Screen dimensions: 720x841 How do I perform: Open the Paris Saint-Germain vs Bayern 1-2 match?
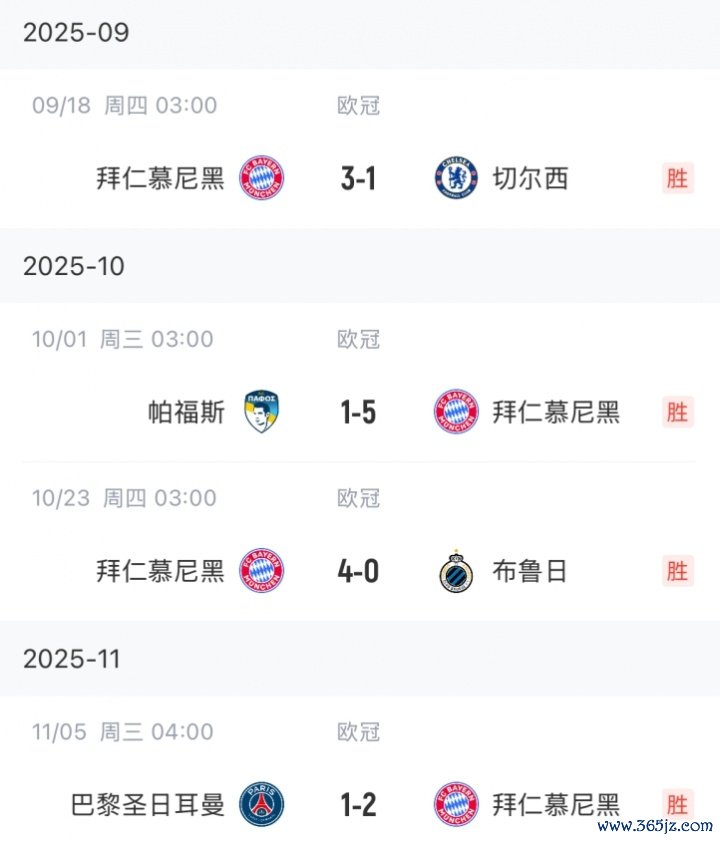(358, 804)
